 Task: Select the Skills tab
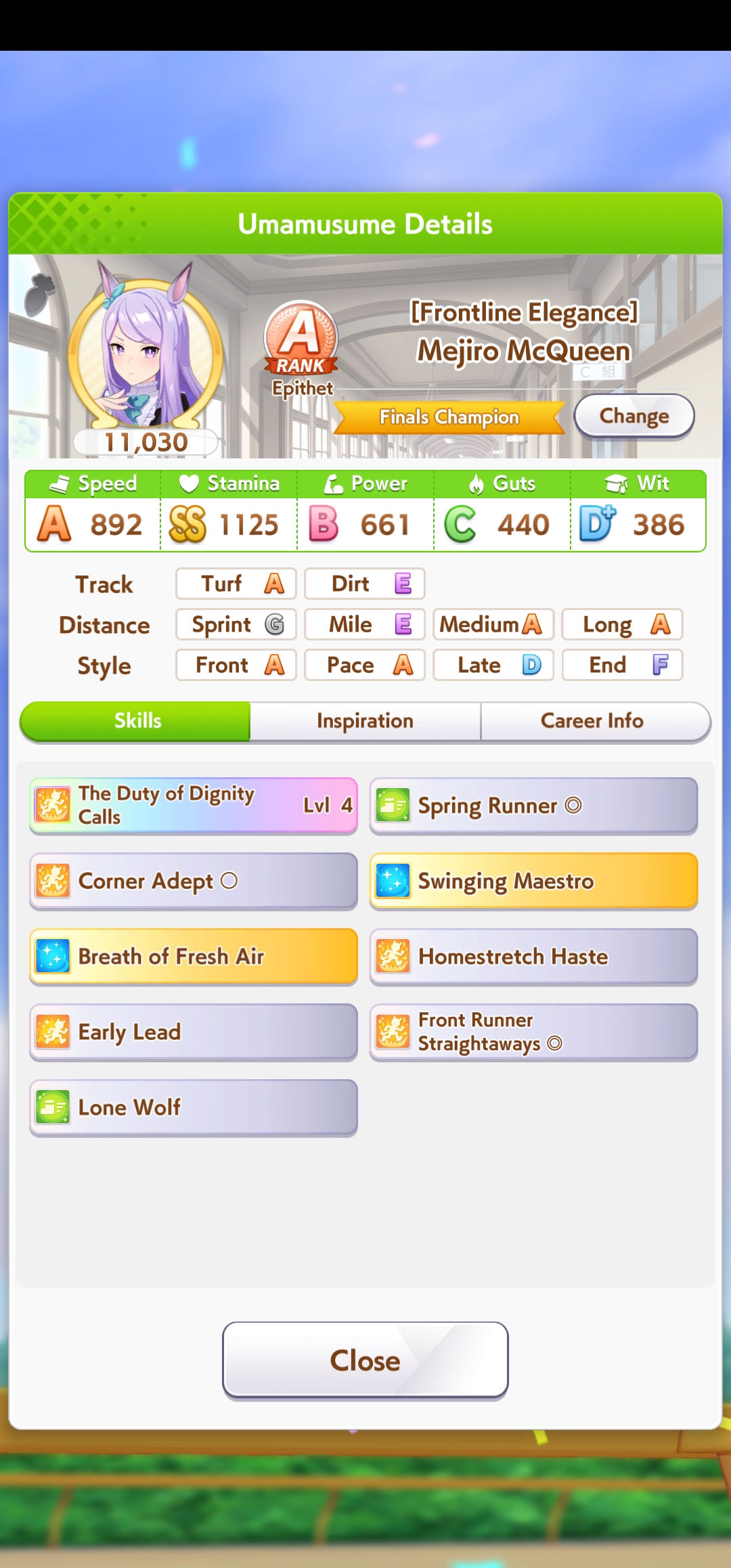[137, 721]
